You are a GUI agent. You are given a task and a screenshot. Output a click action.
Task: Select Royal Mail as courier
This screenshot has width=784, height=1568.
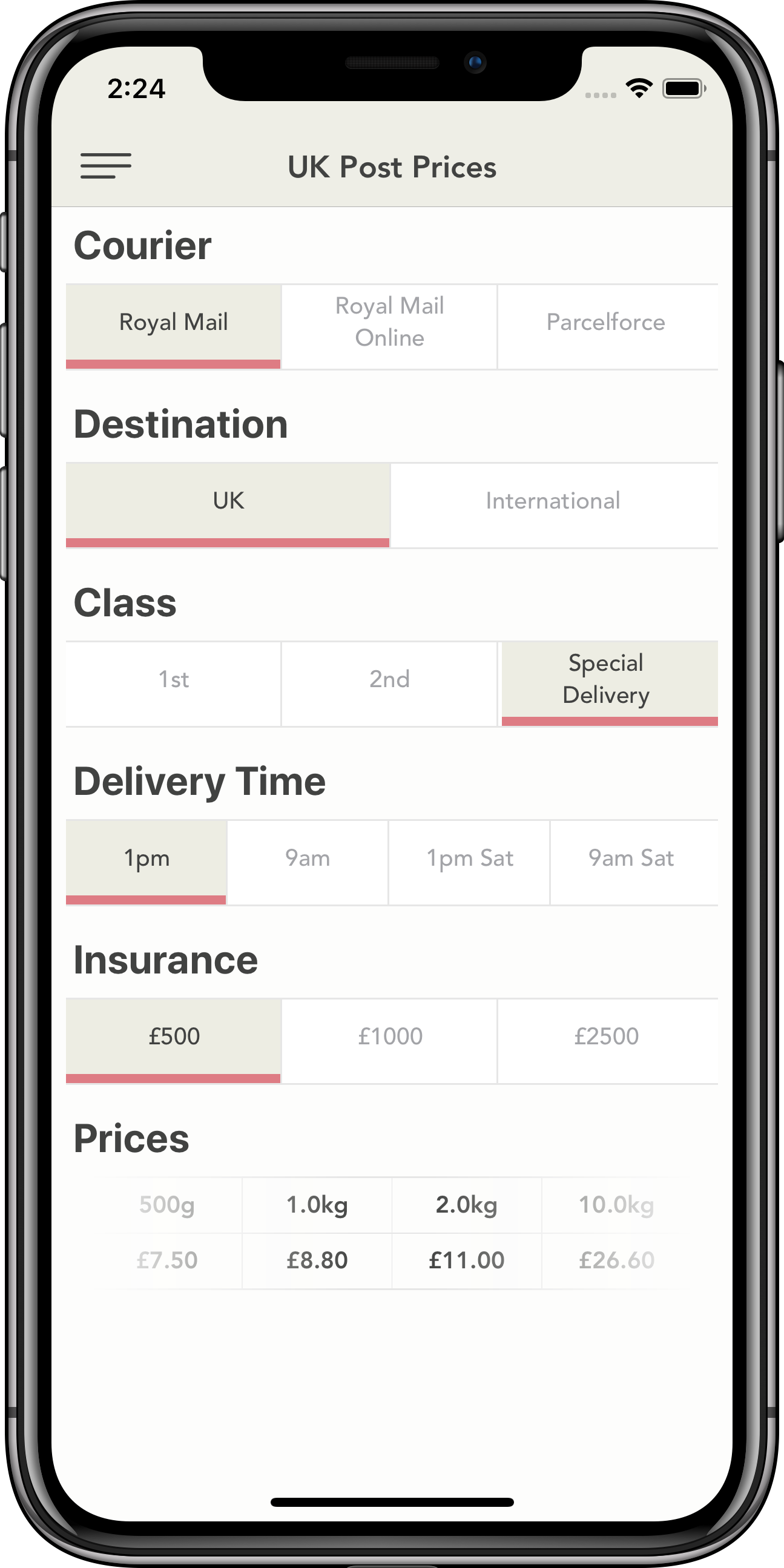pyautogui.click(x=174, y=323)
